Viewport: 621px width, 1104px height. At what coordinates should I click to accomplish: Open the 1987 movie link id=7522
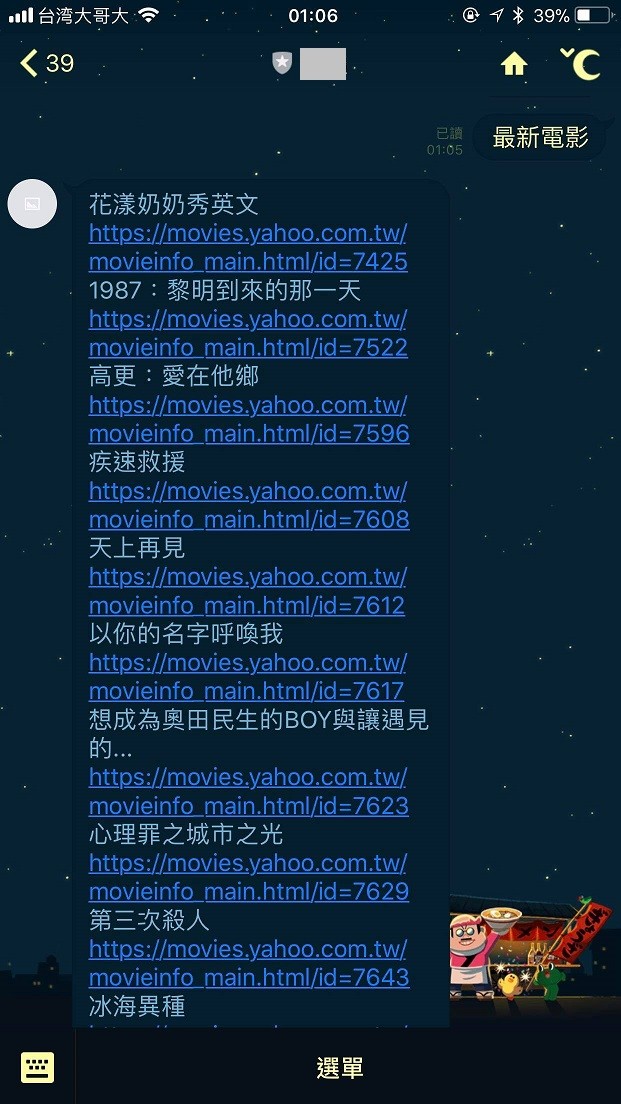click(247, 334)
